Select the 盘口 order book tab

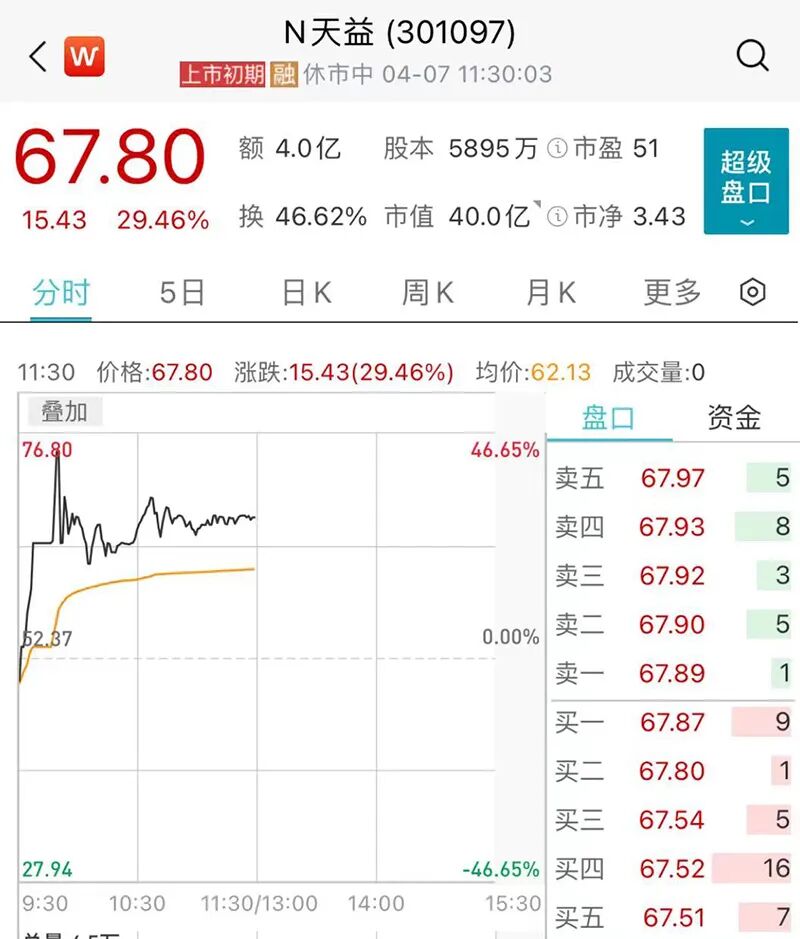[608, 418]
